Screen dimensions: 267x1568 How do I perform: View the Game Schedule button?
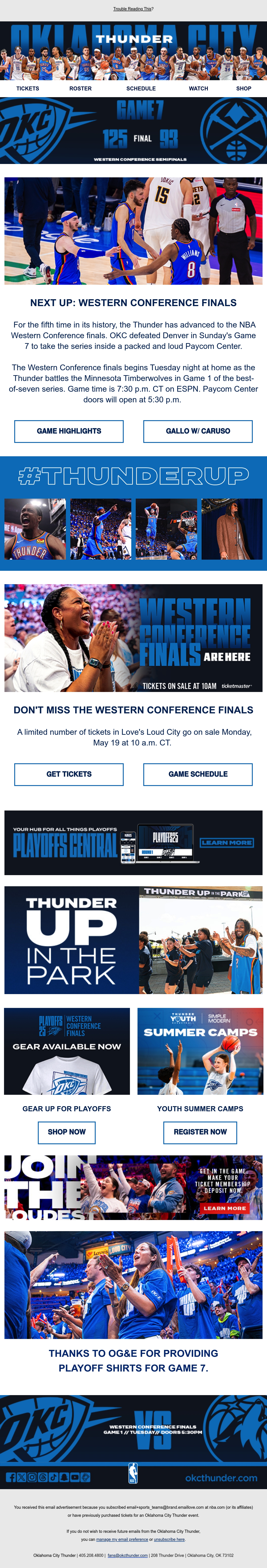(198, 774)
